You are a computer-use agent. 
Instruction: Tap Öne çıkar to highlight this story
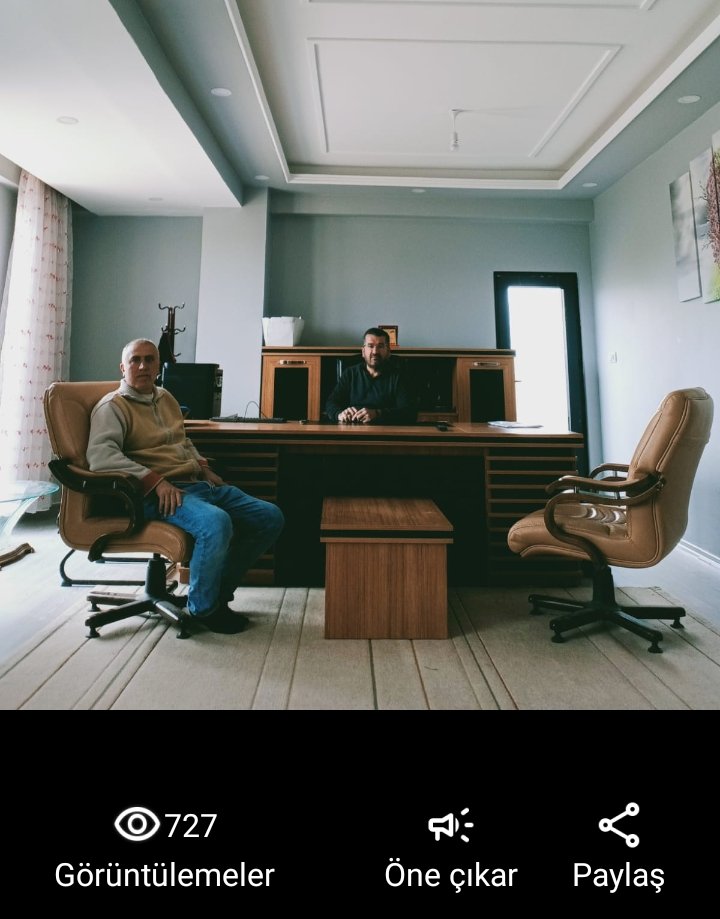point(450,848)
